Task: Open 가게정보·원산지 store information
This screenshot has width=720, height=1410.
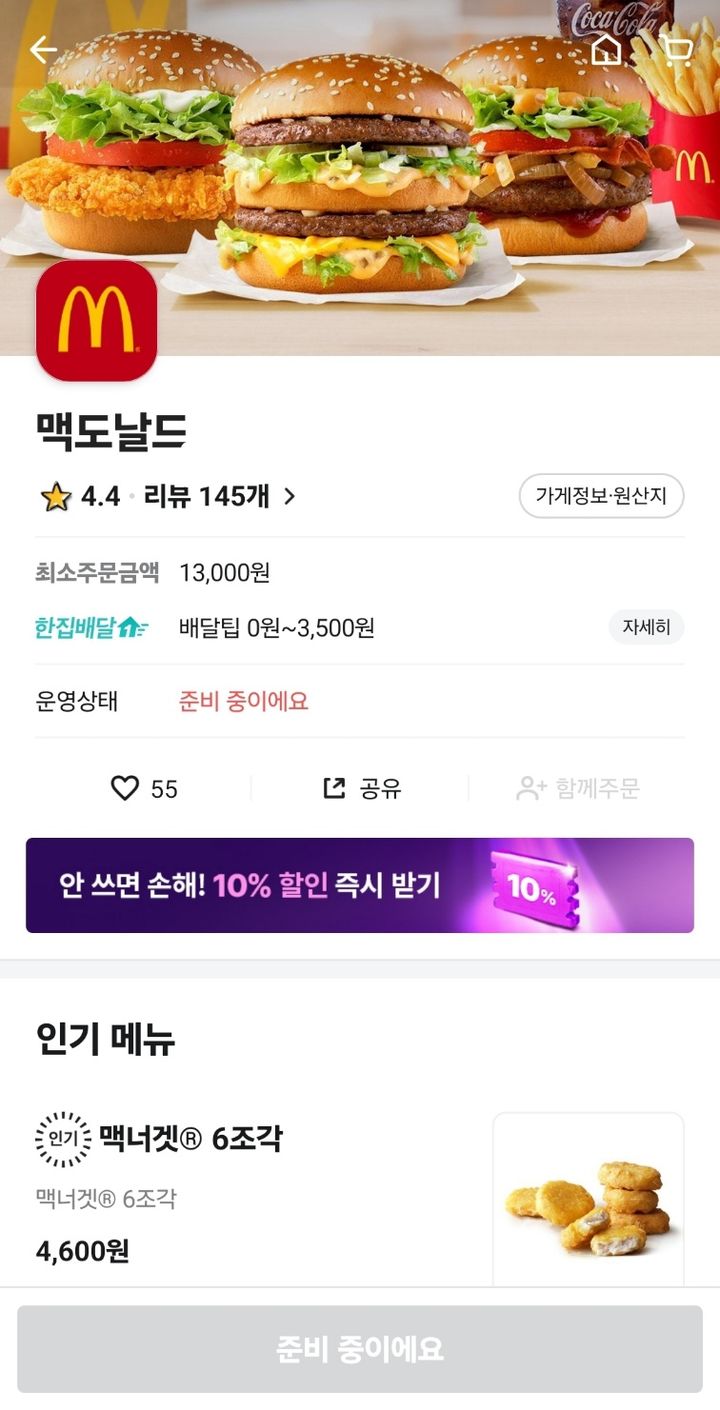Action: 600,495
